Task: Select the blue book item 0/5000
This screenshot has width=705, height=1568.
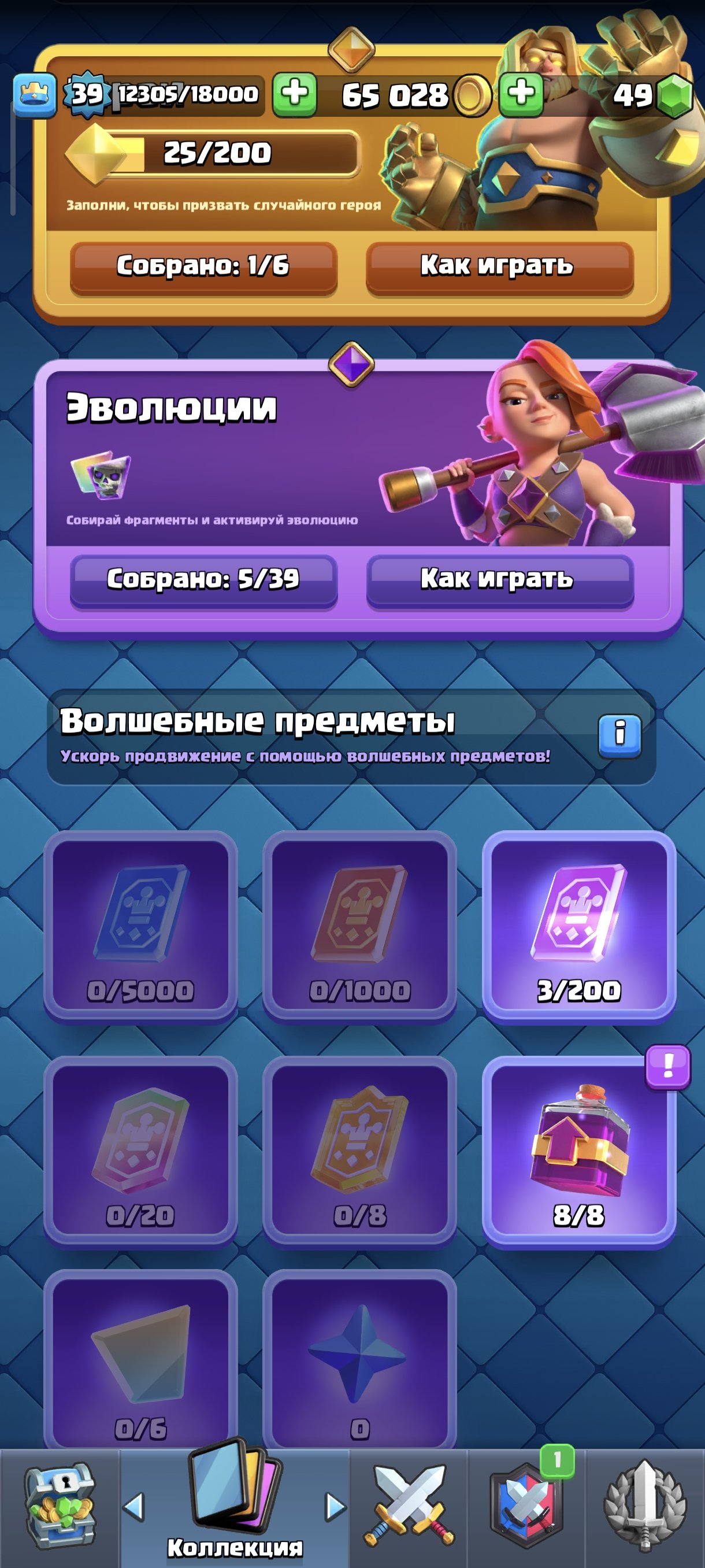Action: click(140, 926)
